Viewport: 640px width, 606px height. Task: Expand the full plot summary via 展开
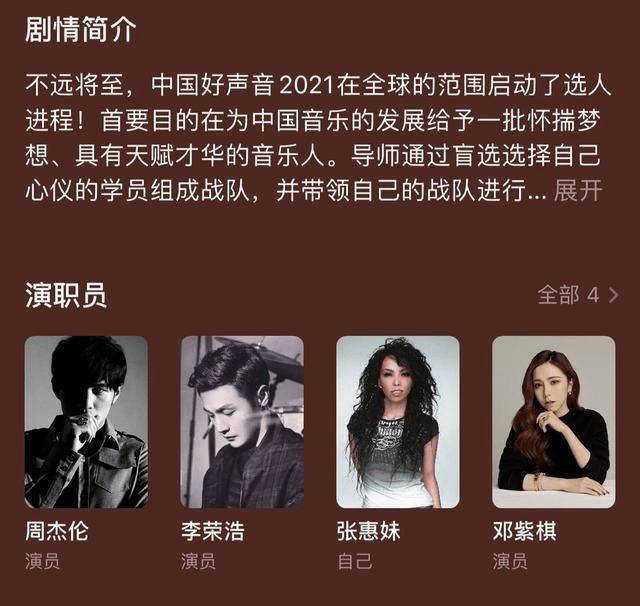pyautogui.click(x=578, y=191)
